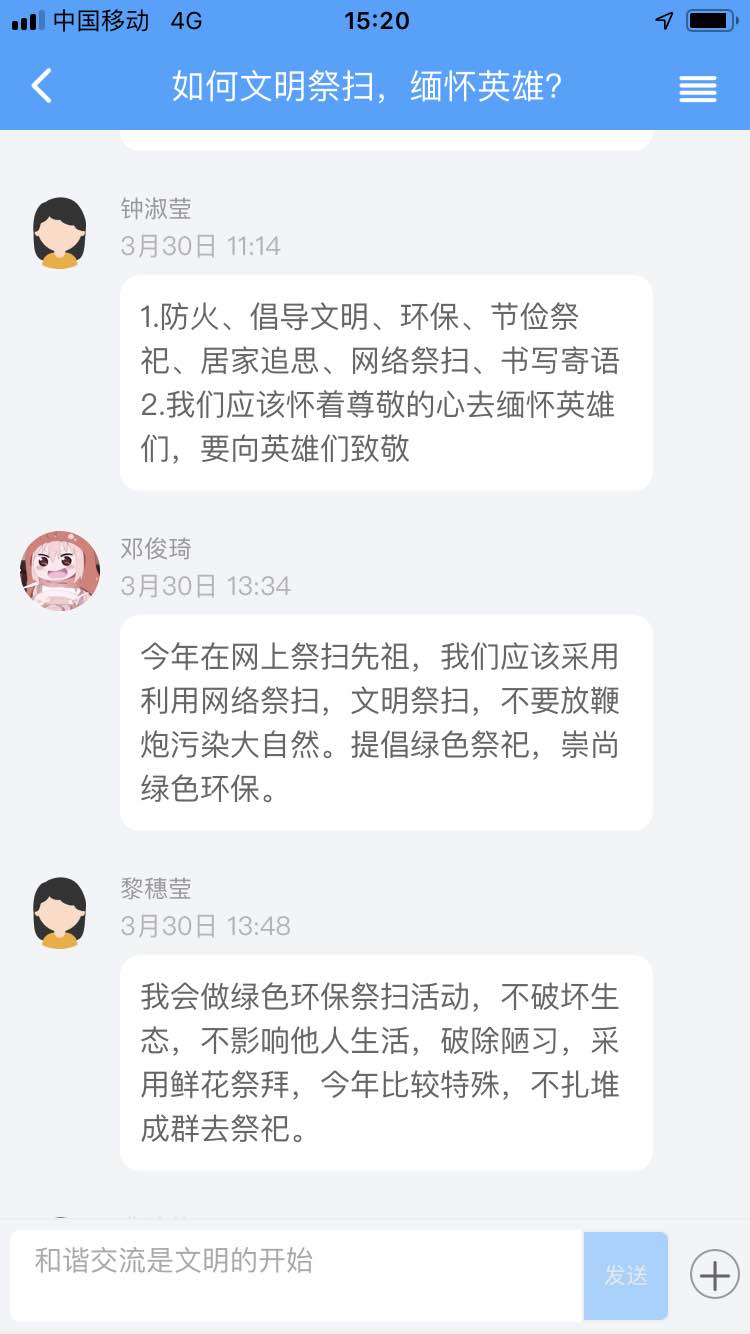Open the plus attachment icon
The image size is (750, 1334).
pos(715,1275)
